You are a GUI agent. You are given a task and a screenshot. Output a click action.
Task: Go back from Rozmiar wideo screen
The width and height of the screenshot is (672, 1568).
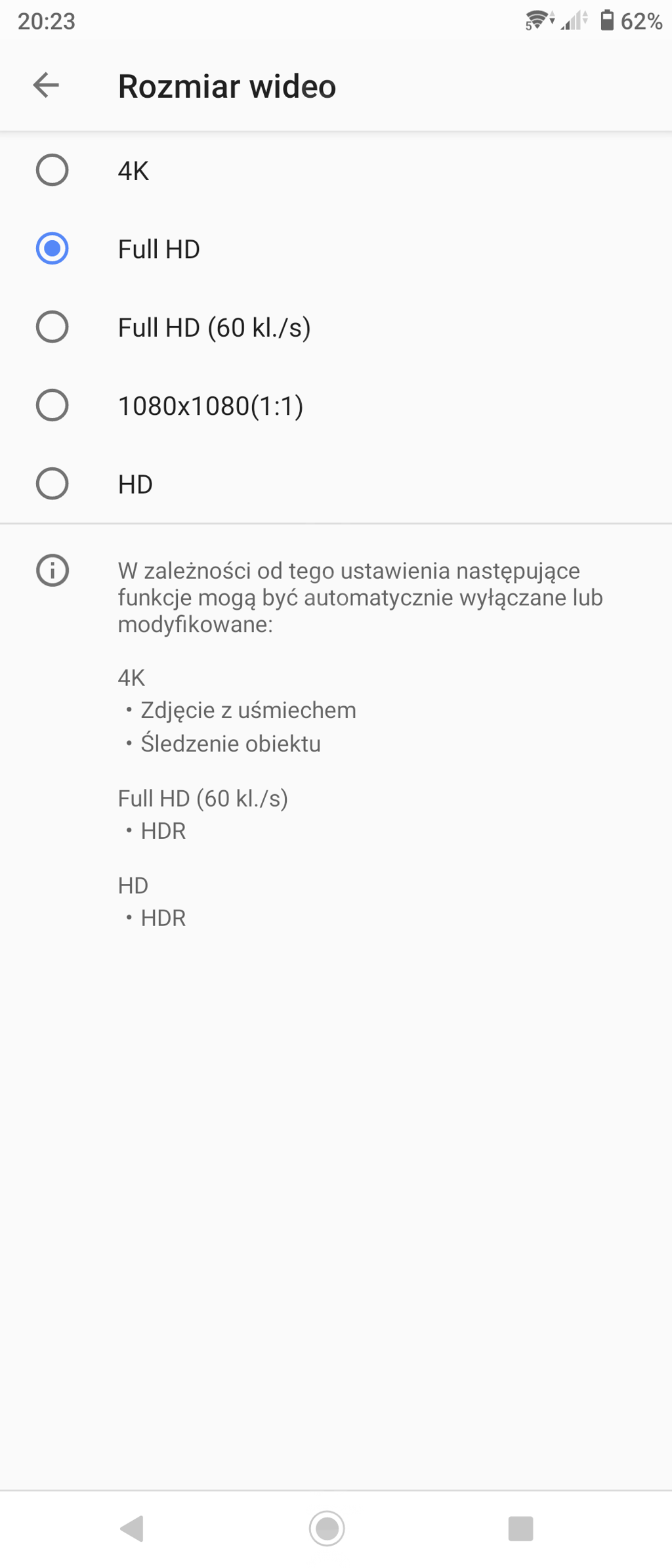point(46,85)
